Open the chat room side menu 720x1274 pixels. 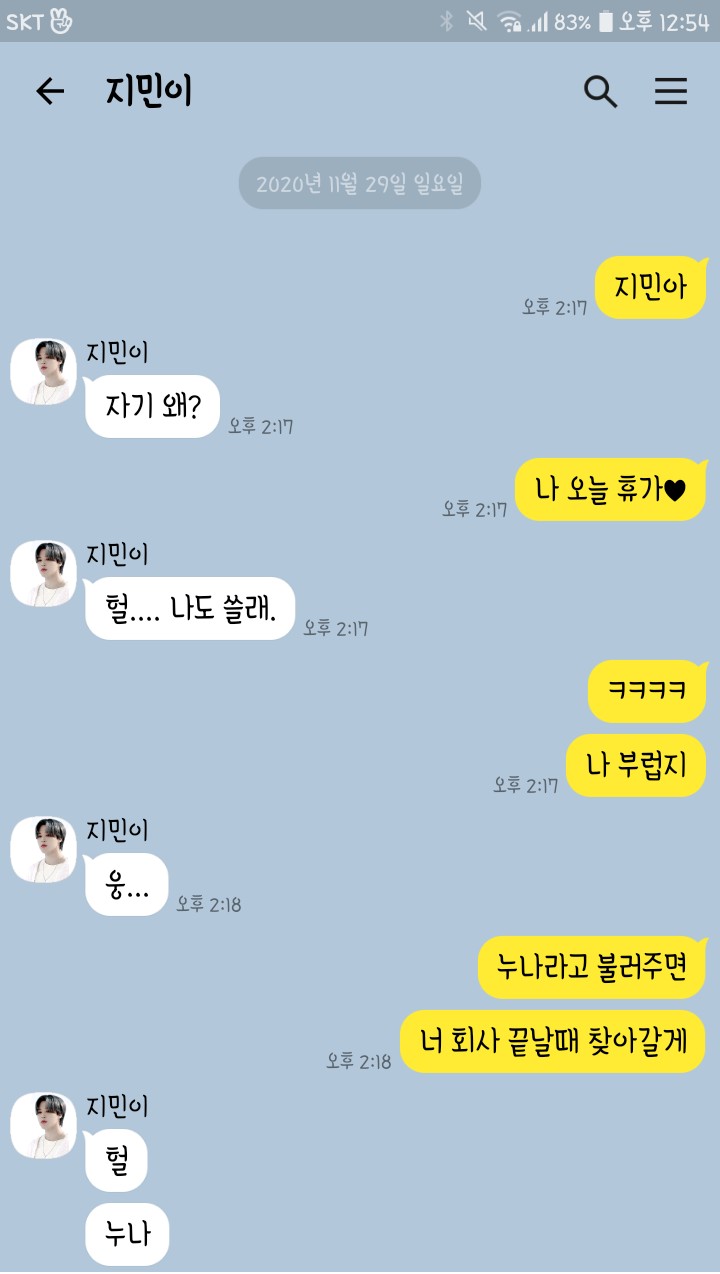tap(671, 92)
